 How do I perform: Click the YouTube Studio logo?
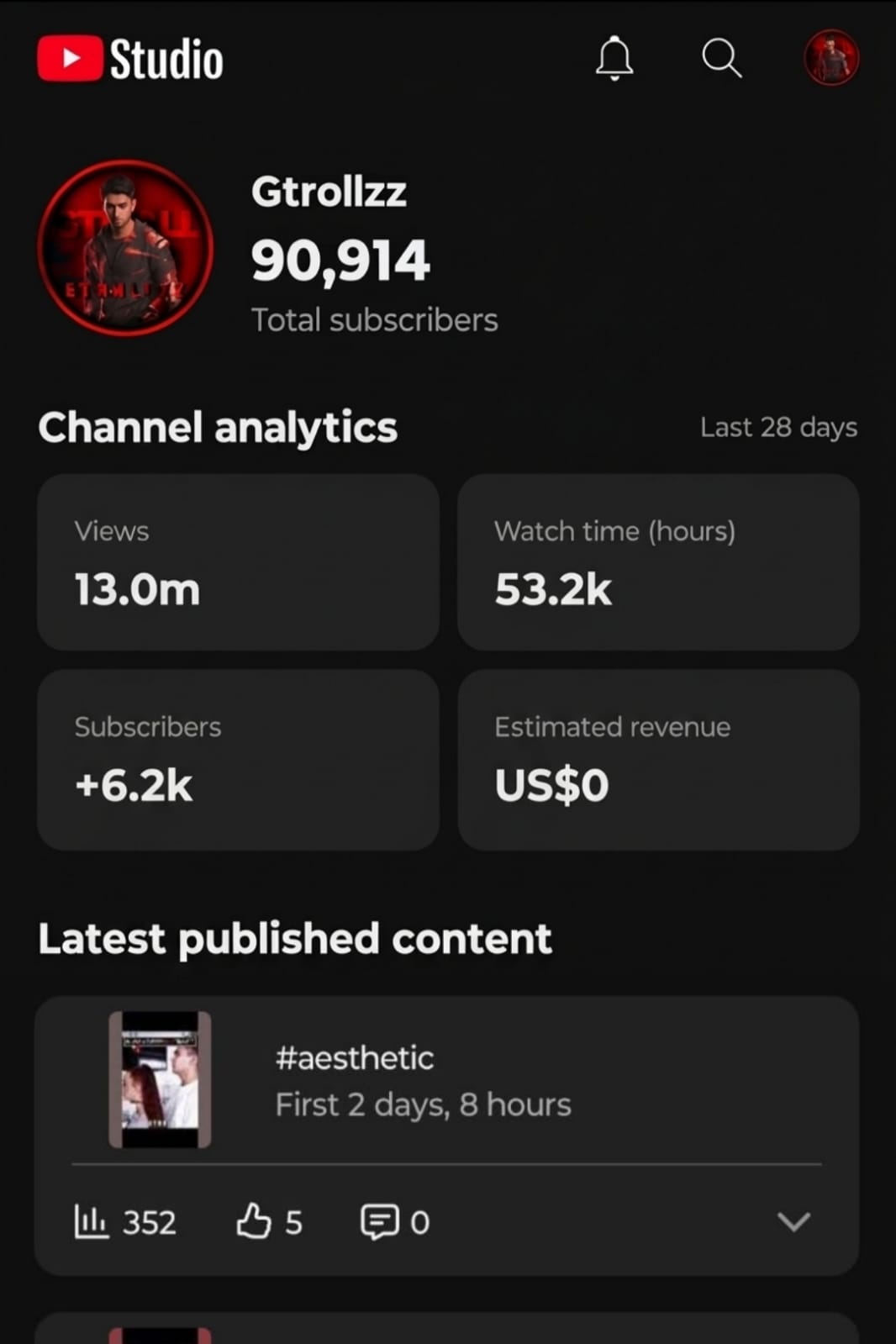(130, 57)
